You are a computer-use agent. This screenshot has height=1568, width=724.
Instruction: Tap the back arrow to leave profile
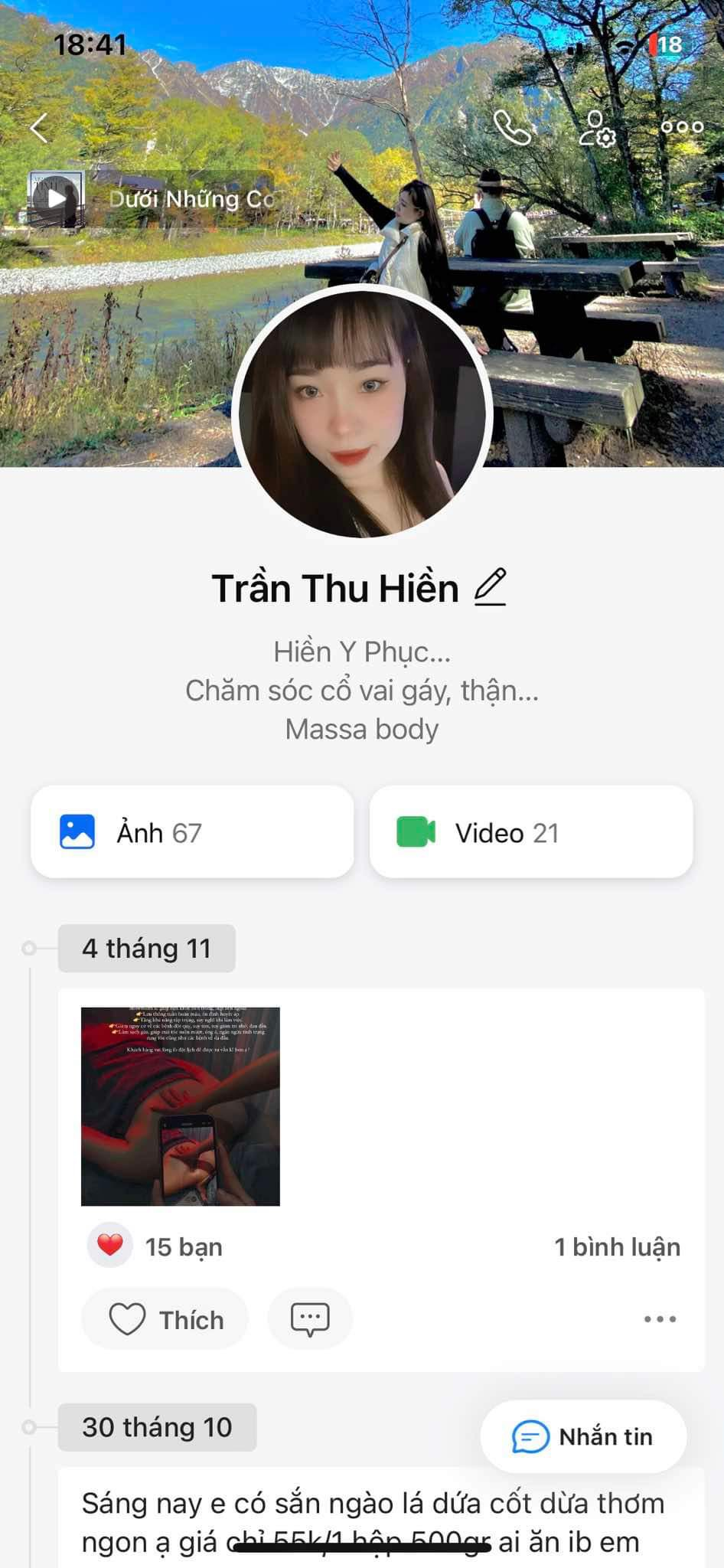(x=40, y=127)
